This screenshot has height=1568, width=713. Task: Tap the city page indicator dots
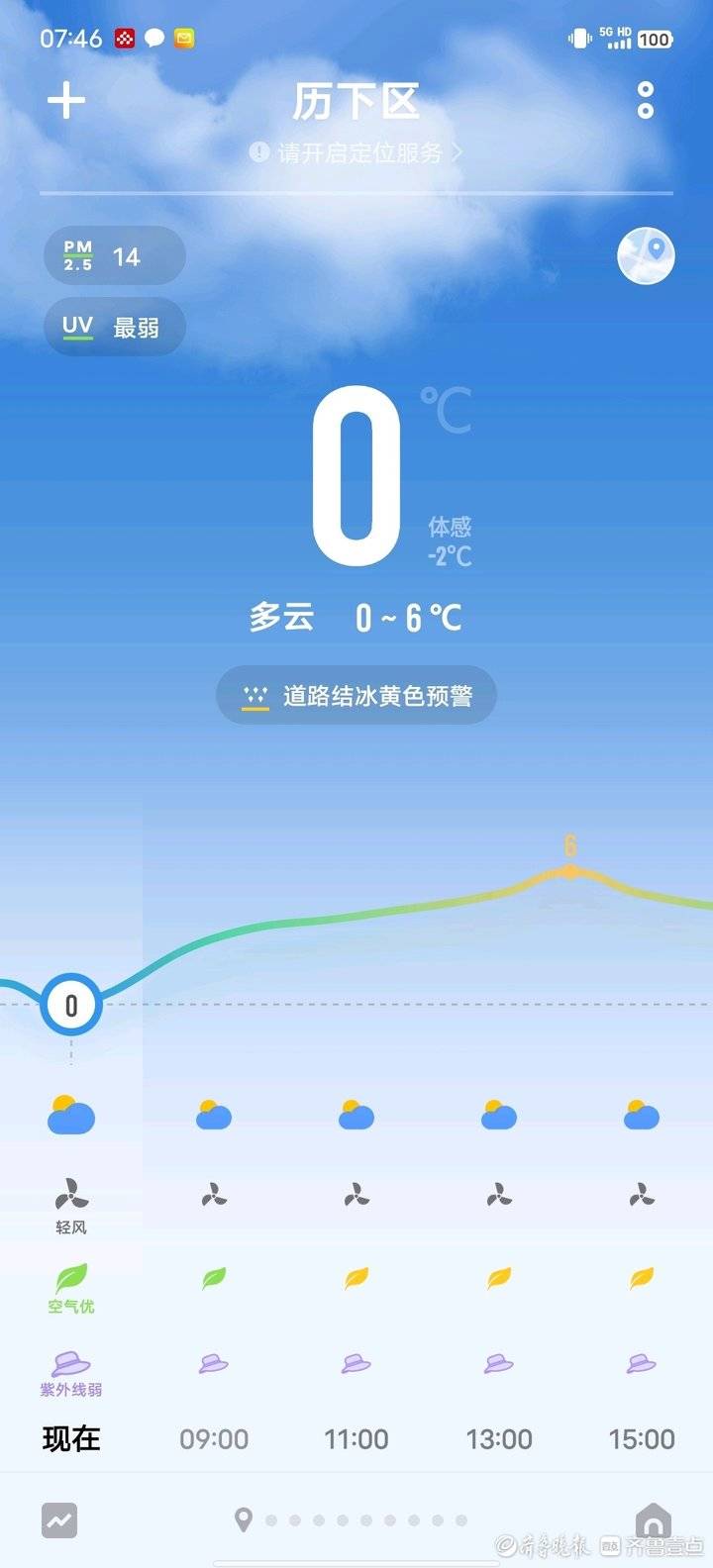pos(353,1520)
